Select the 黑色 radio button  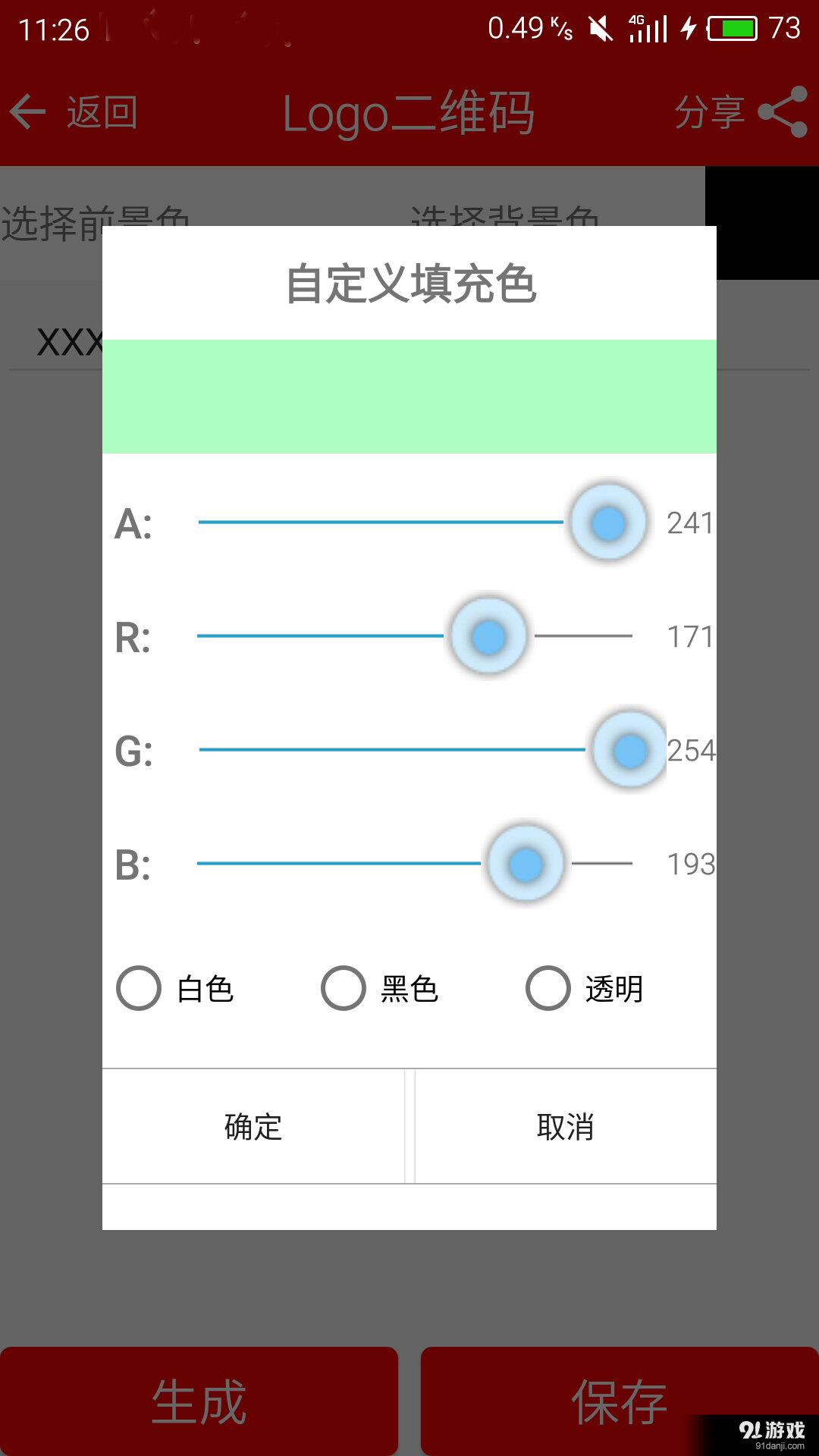click(x=343, y=988)
